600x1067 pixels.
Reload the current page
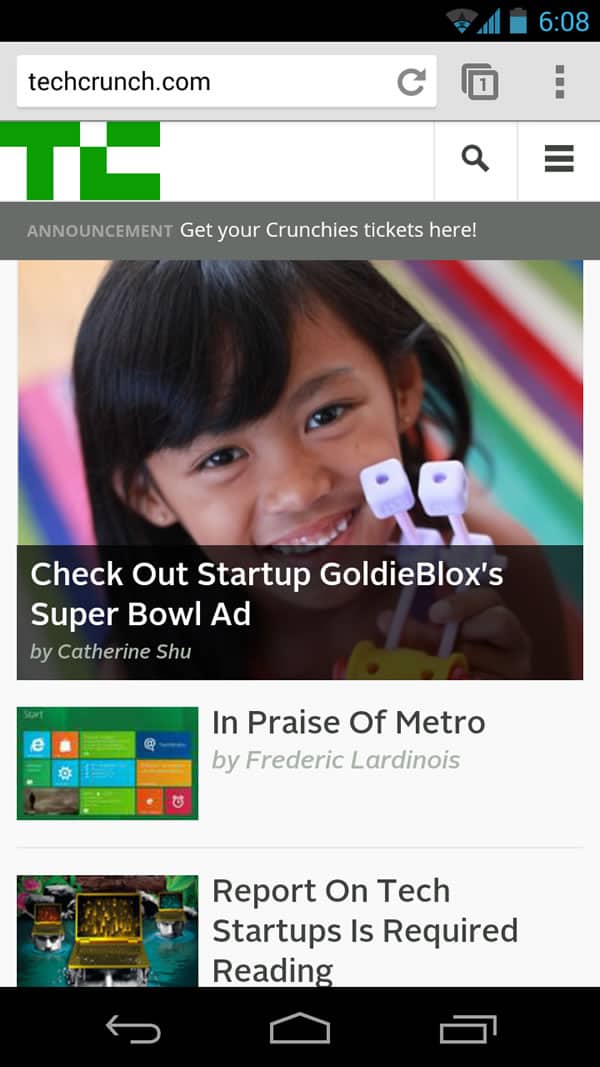pyautogui.click(x=411, y=82)
